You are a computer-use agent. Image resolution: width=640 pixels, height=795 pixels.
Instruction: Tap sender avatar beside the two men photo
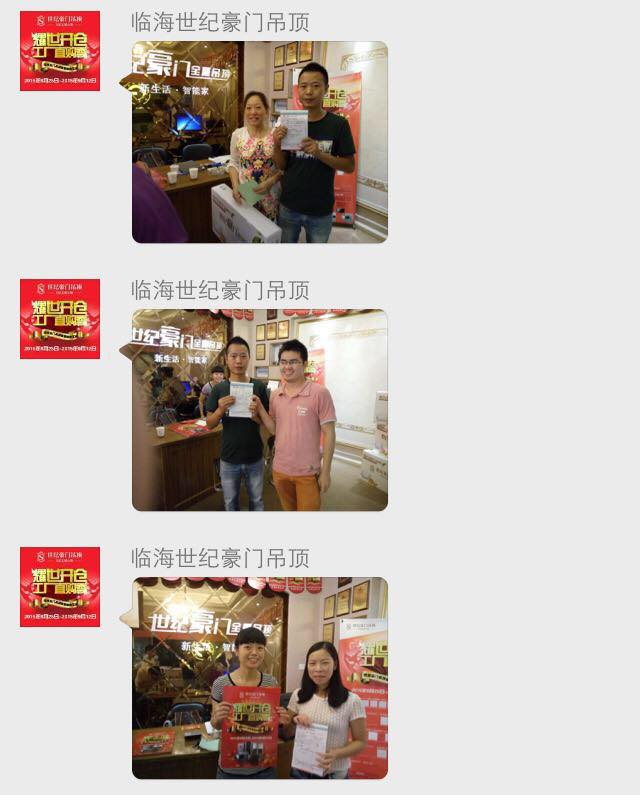pos(60,319)
